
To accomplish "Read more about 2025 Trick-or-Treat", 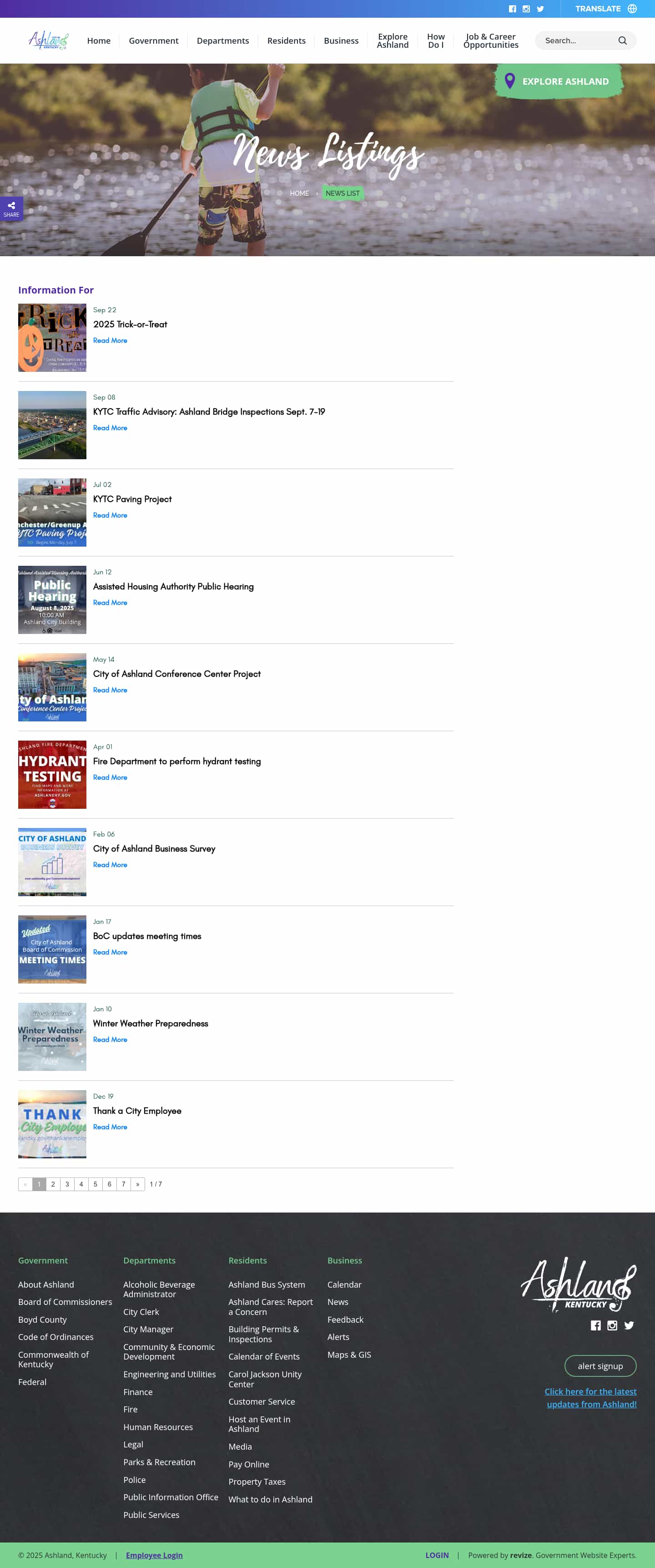I will [x=110, y=341].
